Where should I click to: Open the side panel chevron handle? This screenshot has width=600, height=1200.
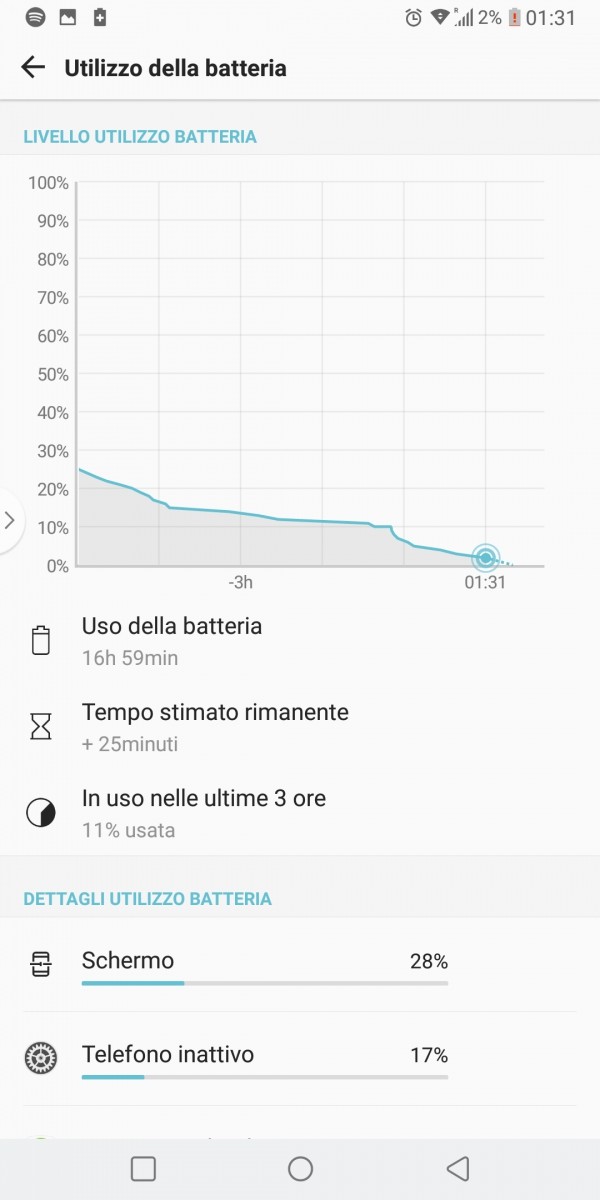click(x=10, y=520)
